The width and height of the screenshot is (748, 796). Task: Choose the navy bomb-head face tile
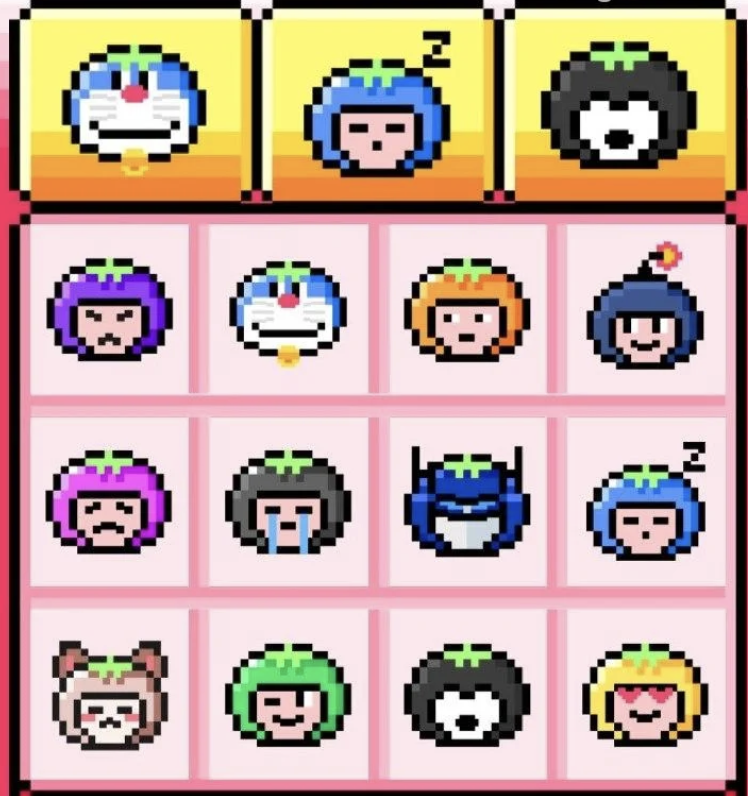pos(647,312)
